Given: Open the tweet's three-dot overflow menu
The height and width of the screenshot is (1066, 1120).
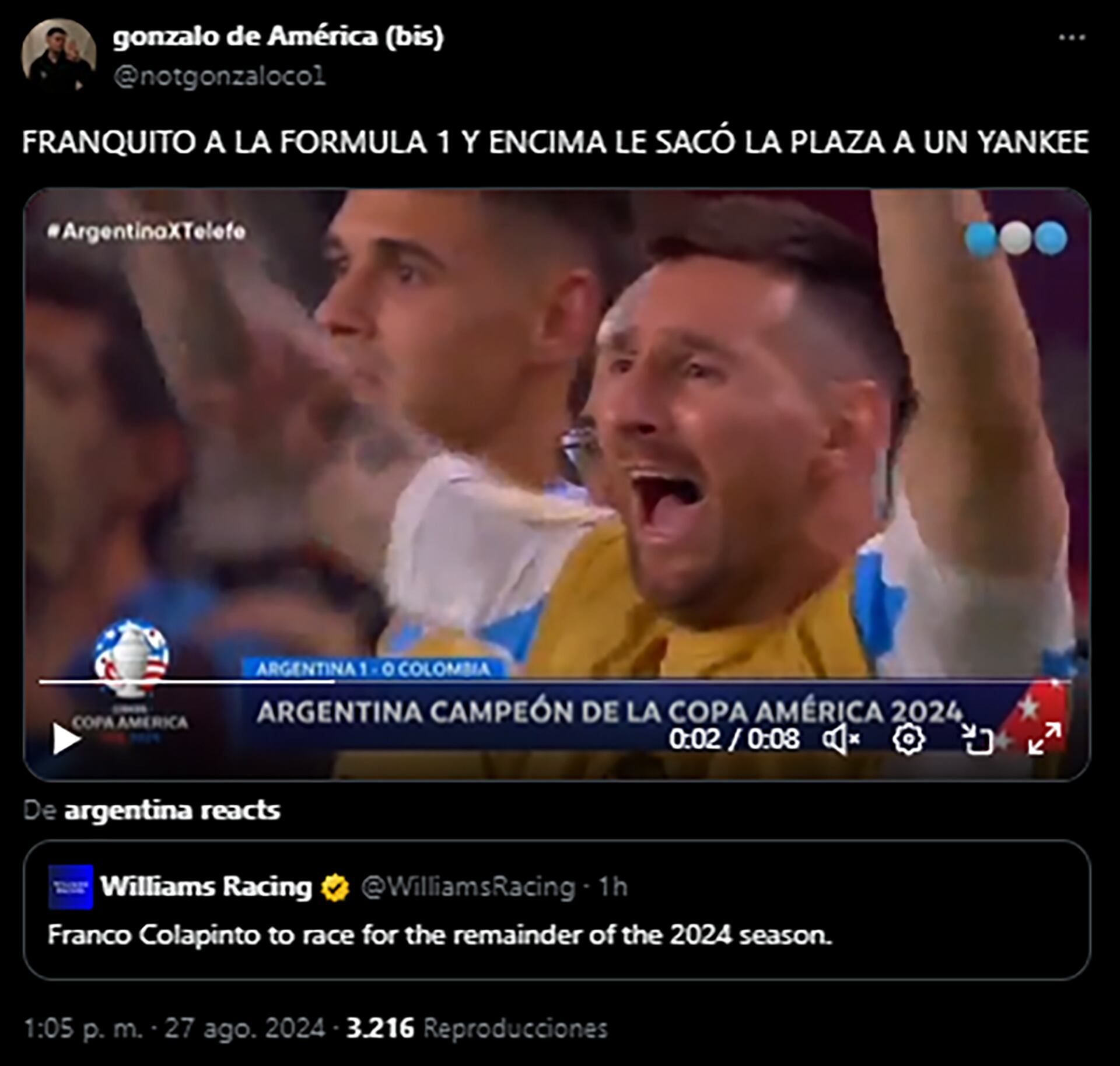Looking at the screenshot, I should click(1072, 38).
